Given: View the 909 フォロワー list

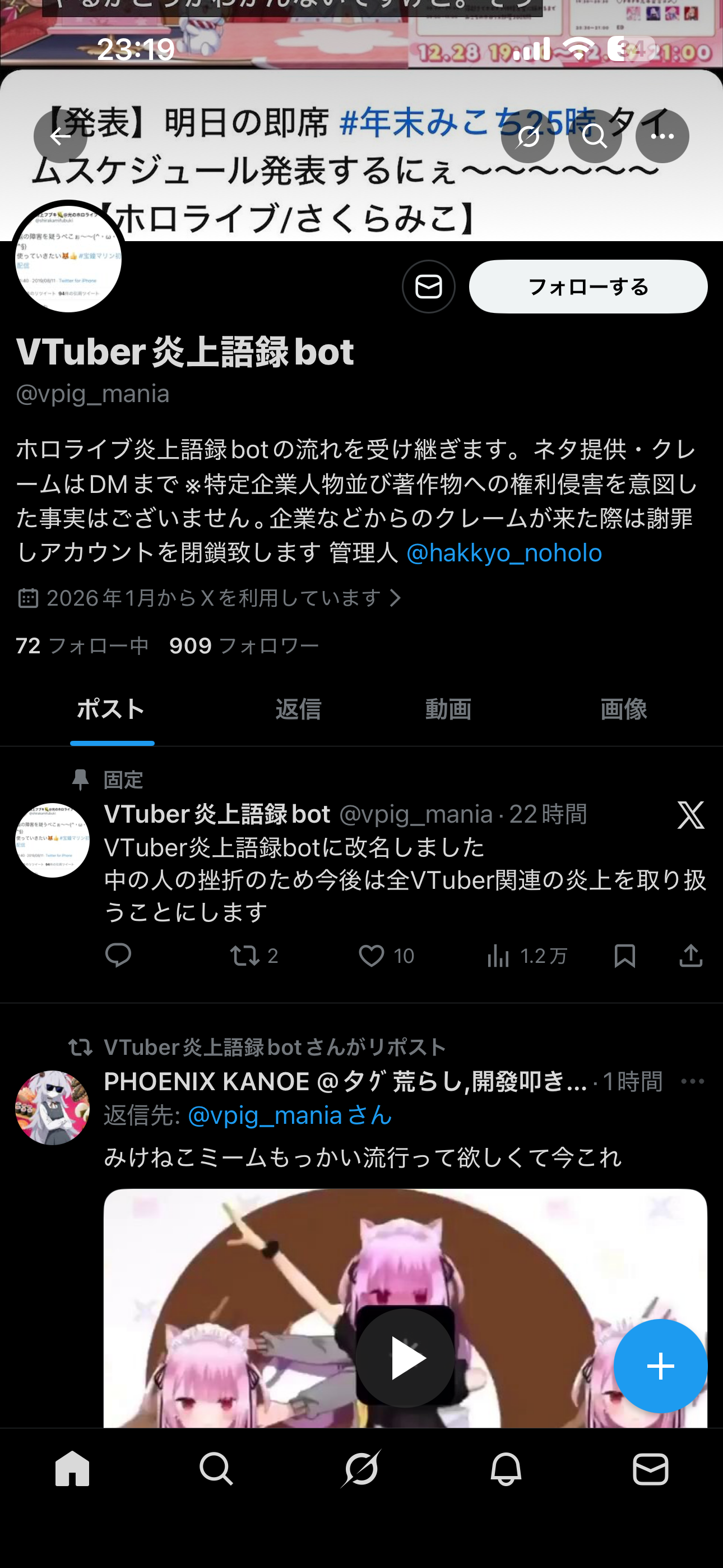Looking at the screenshot, I should (243, 645).
